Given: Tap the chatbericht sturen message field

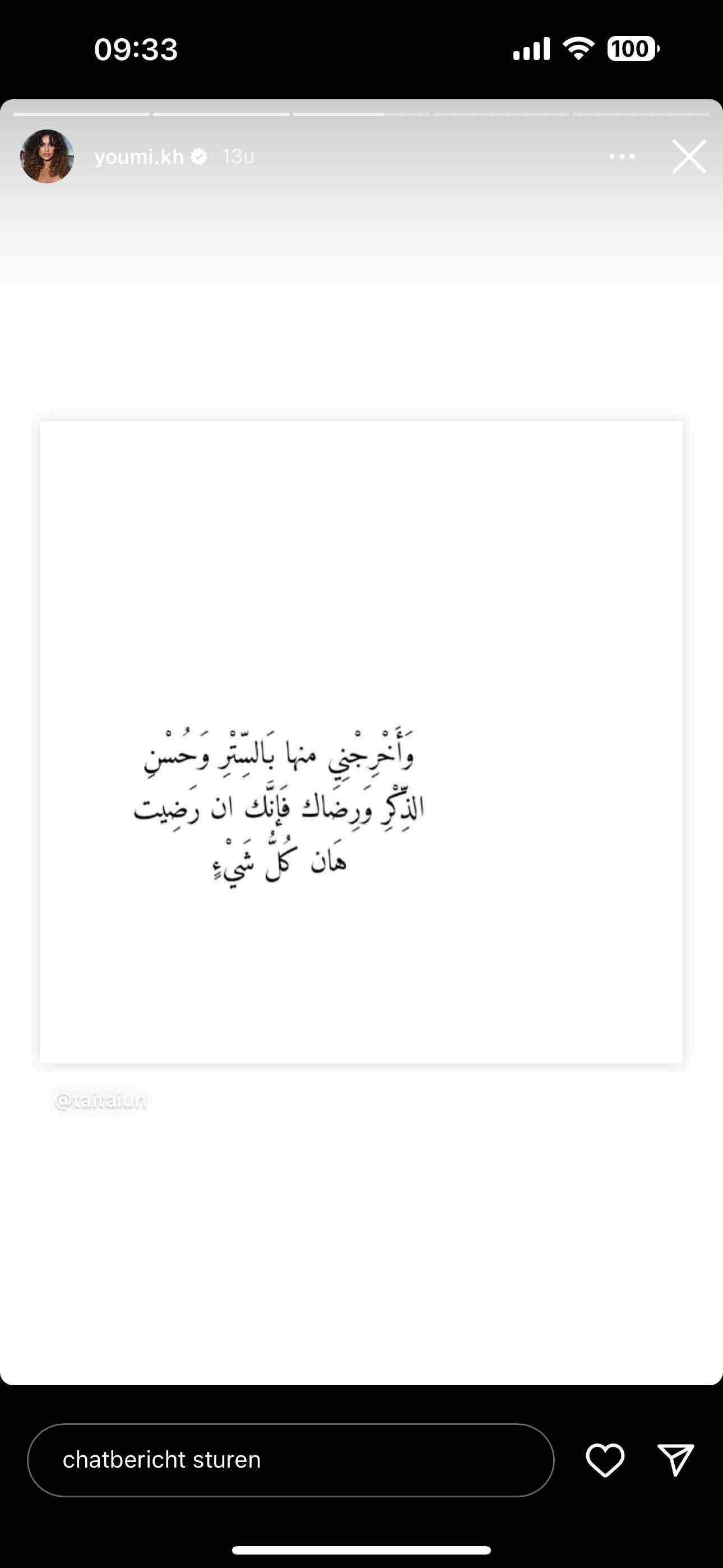Looking at the screenshot, I should (290, 1460).
